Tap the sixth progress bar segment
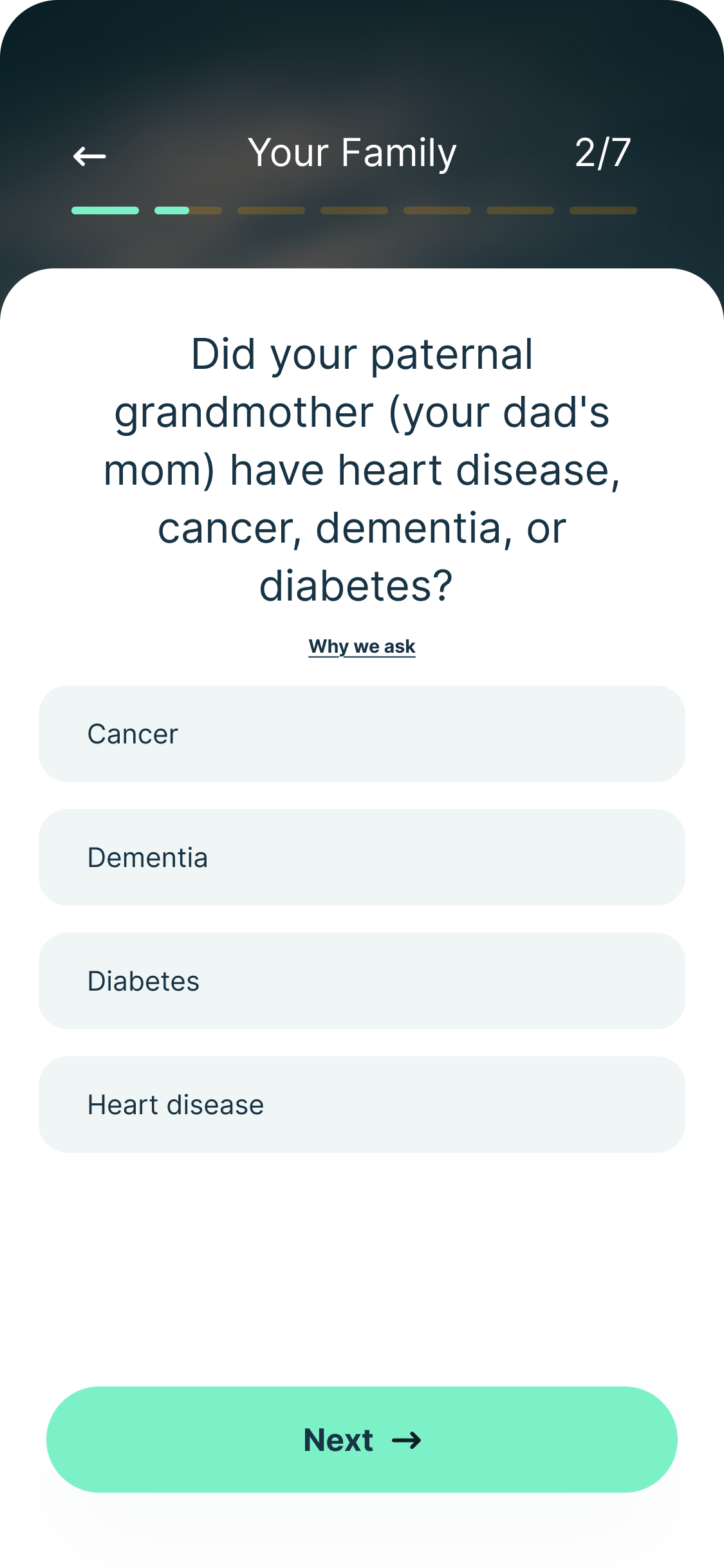This screenshot has width=724, height=1568. pos(519,210)
